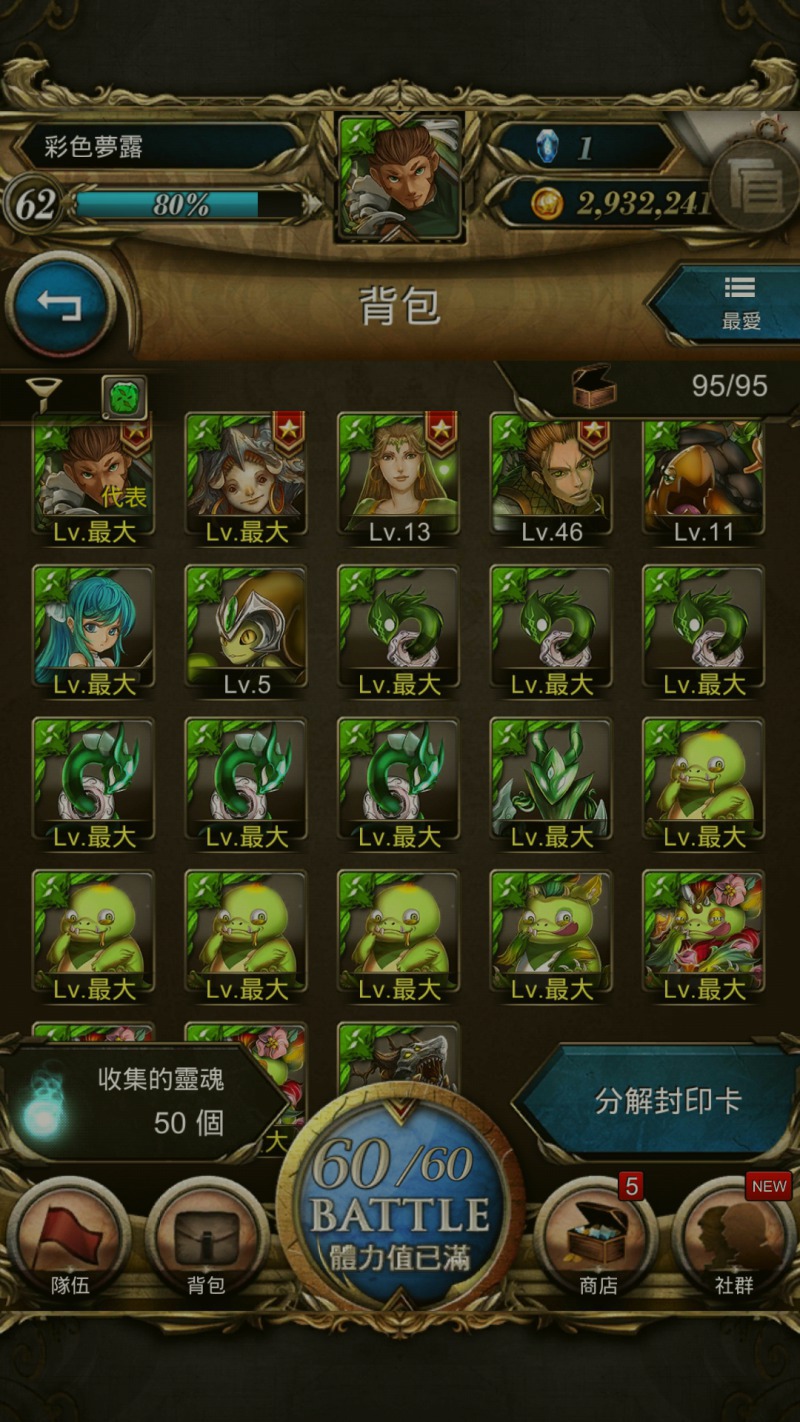Start a battle with the BATTLE button

pos(400,1197)
